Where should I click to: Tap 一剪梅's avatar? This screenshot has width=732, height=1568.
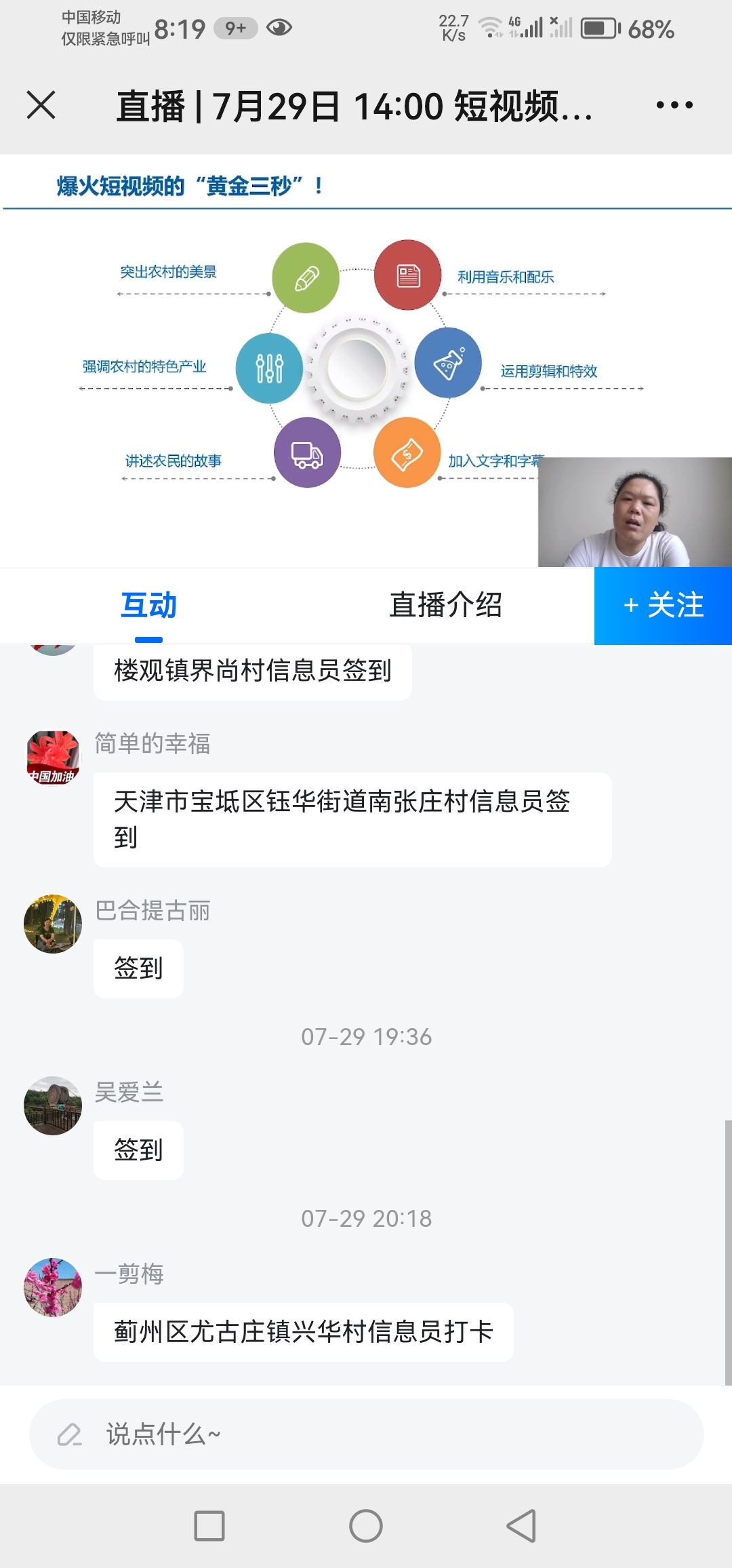[53, 1287]
